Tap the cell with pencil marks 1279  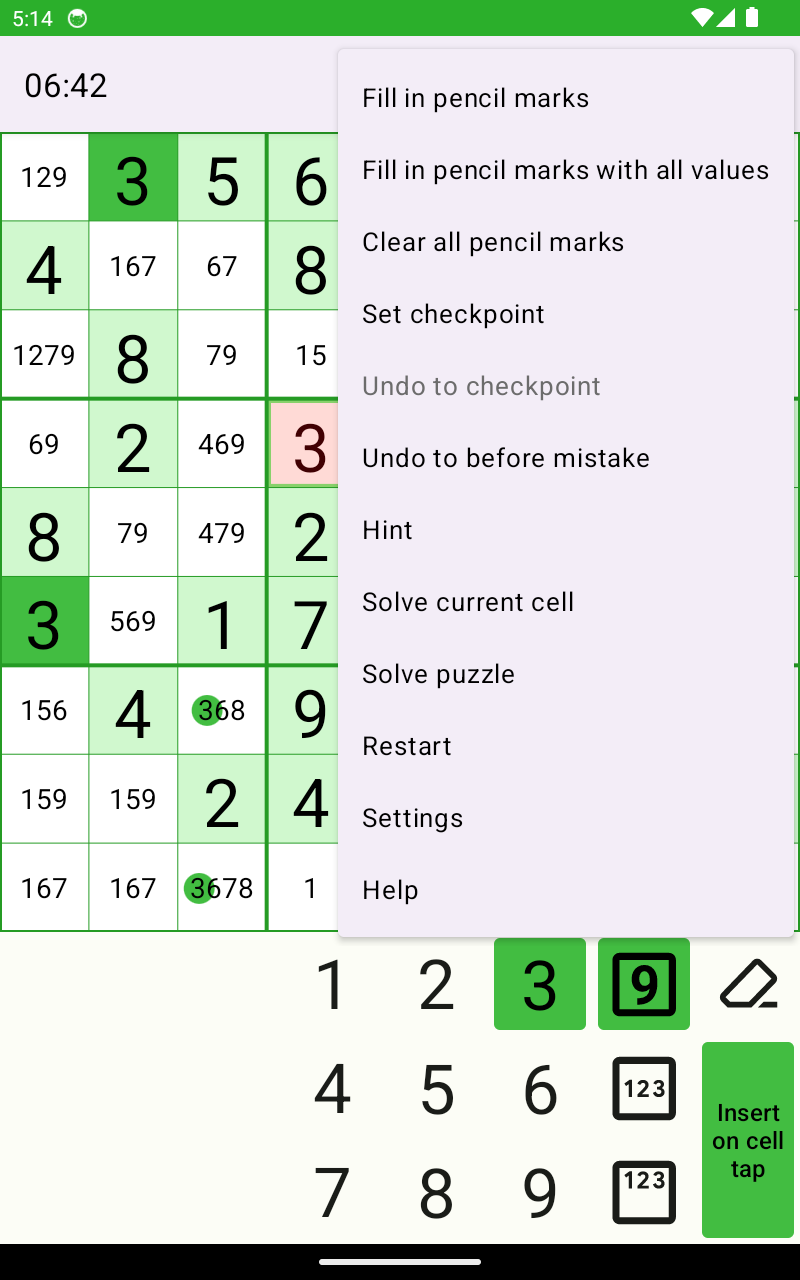[44, 355]
